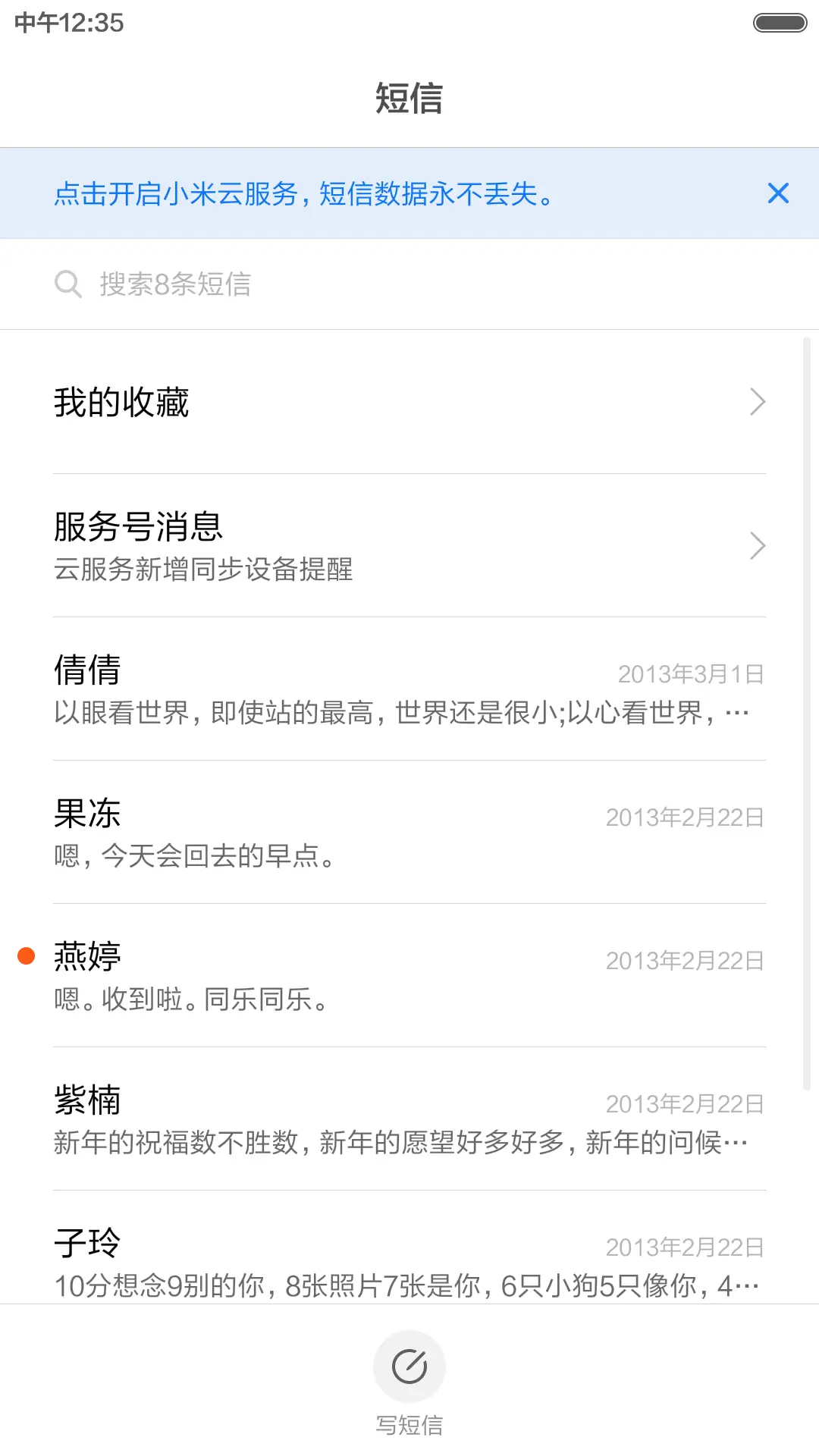Expand 我的收藏 with its chevron
Image resolution: width=819 pixels, height=1456 pixels.
[757, 402]
